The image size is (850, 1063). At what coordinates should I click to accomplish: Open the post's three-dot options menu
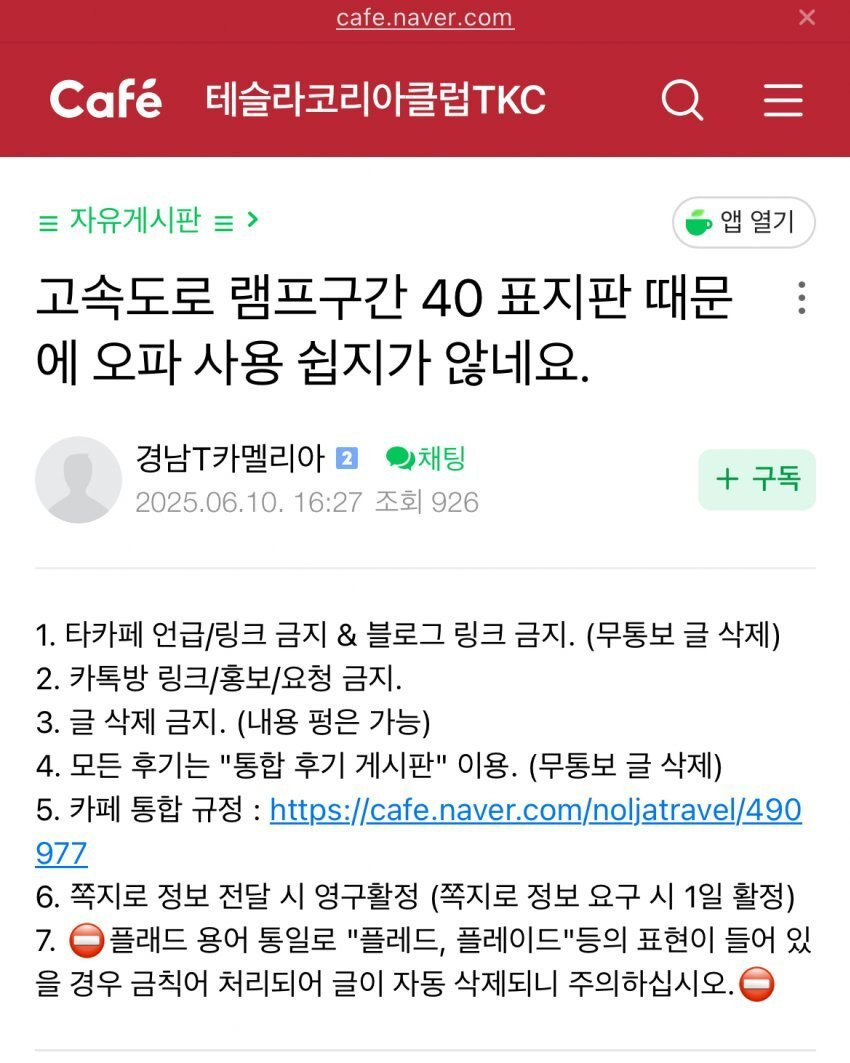click(x=801, y=298)
